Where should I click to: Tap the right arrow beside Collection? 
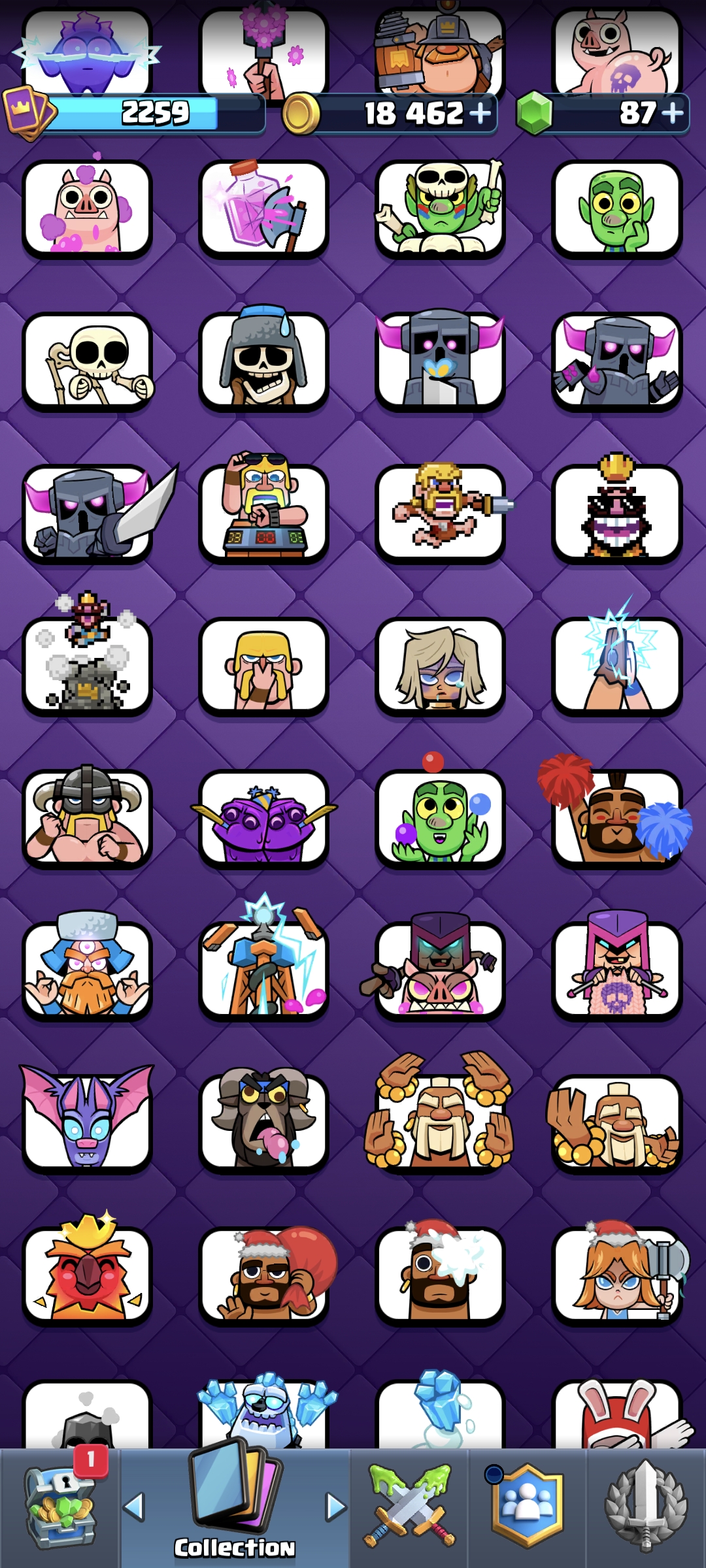coord(336,1507)
